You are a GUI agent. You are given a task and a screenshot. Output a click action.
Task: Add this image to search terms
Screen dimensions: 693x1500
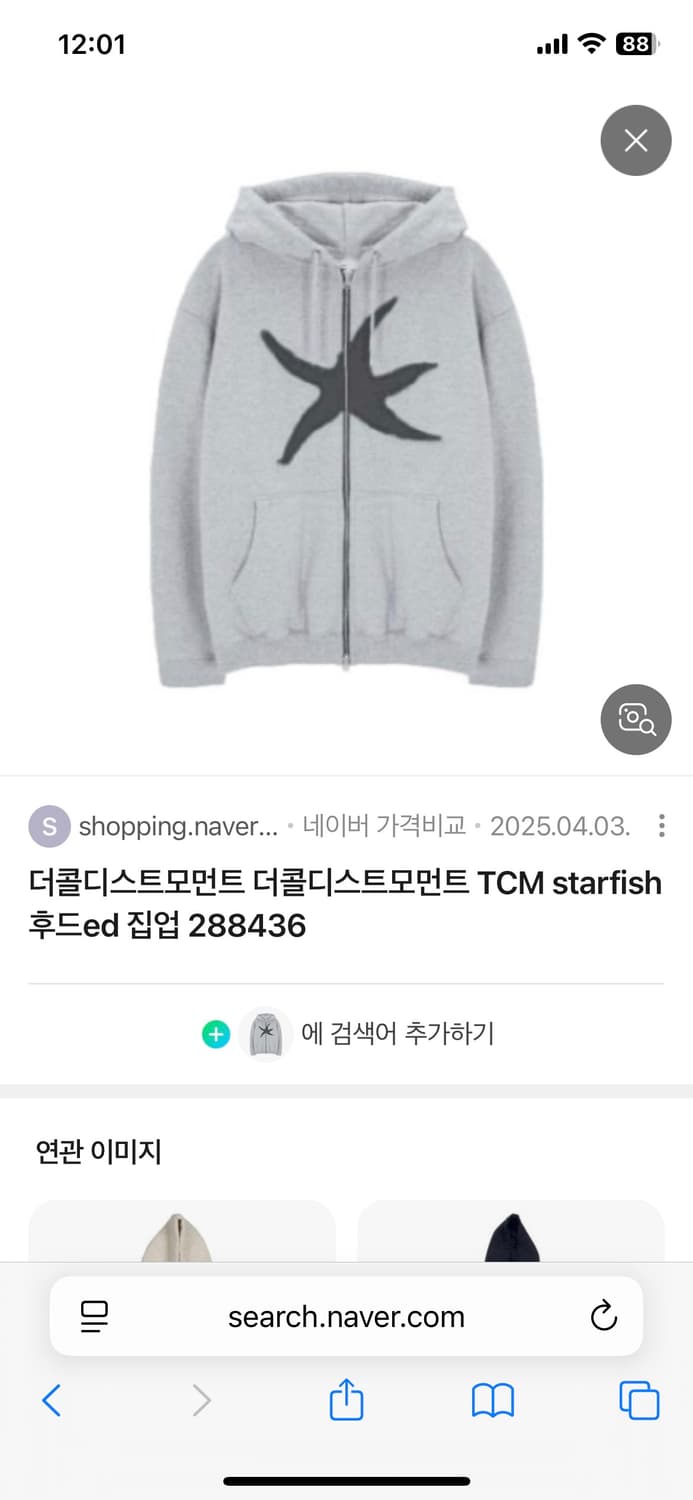point(347,1033)
